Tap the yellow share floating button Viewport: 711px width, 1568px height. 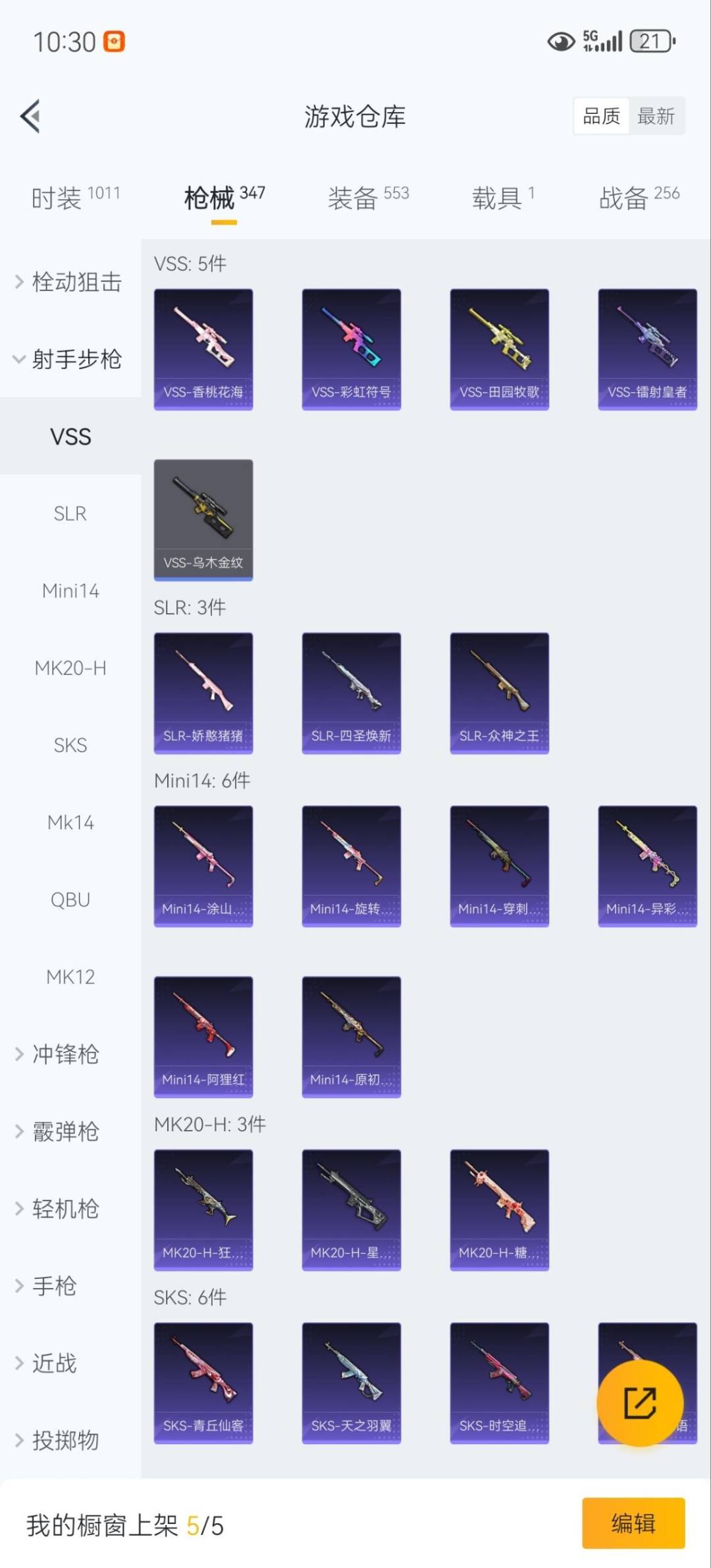pyautogui.click(x=639, y=1403)
